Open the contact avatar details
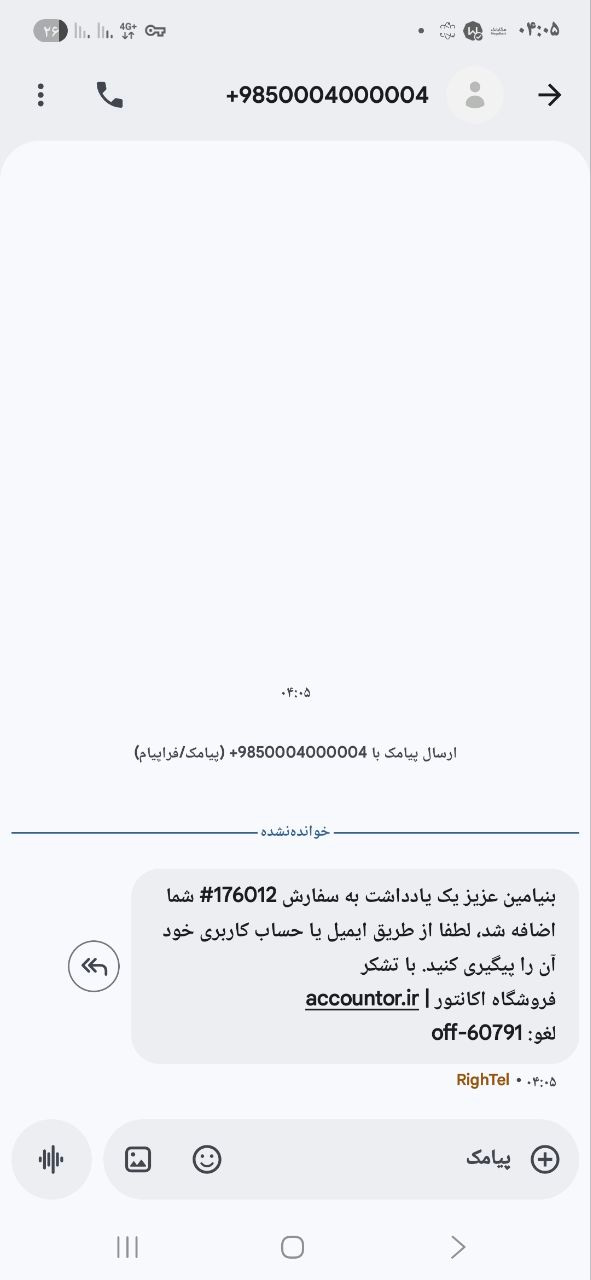 [x=475, y=95]
